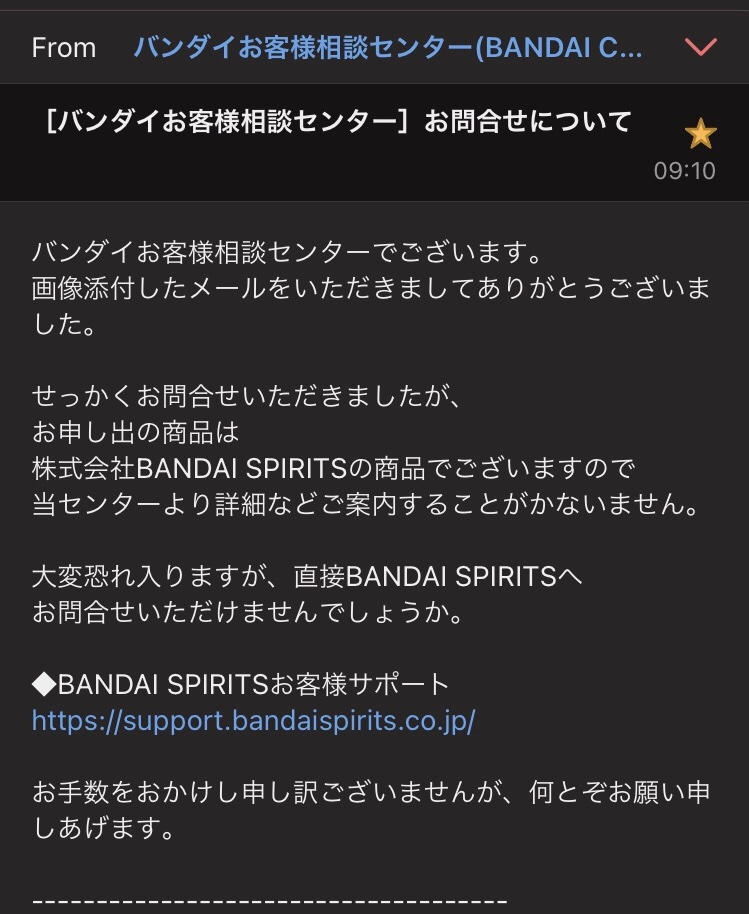The width and height of the screenshot is (749, 914).
Task: Tap the BANDAI sender name
Action: point(388,48)
